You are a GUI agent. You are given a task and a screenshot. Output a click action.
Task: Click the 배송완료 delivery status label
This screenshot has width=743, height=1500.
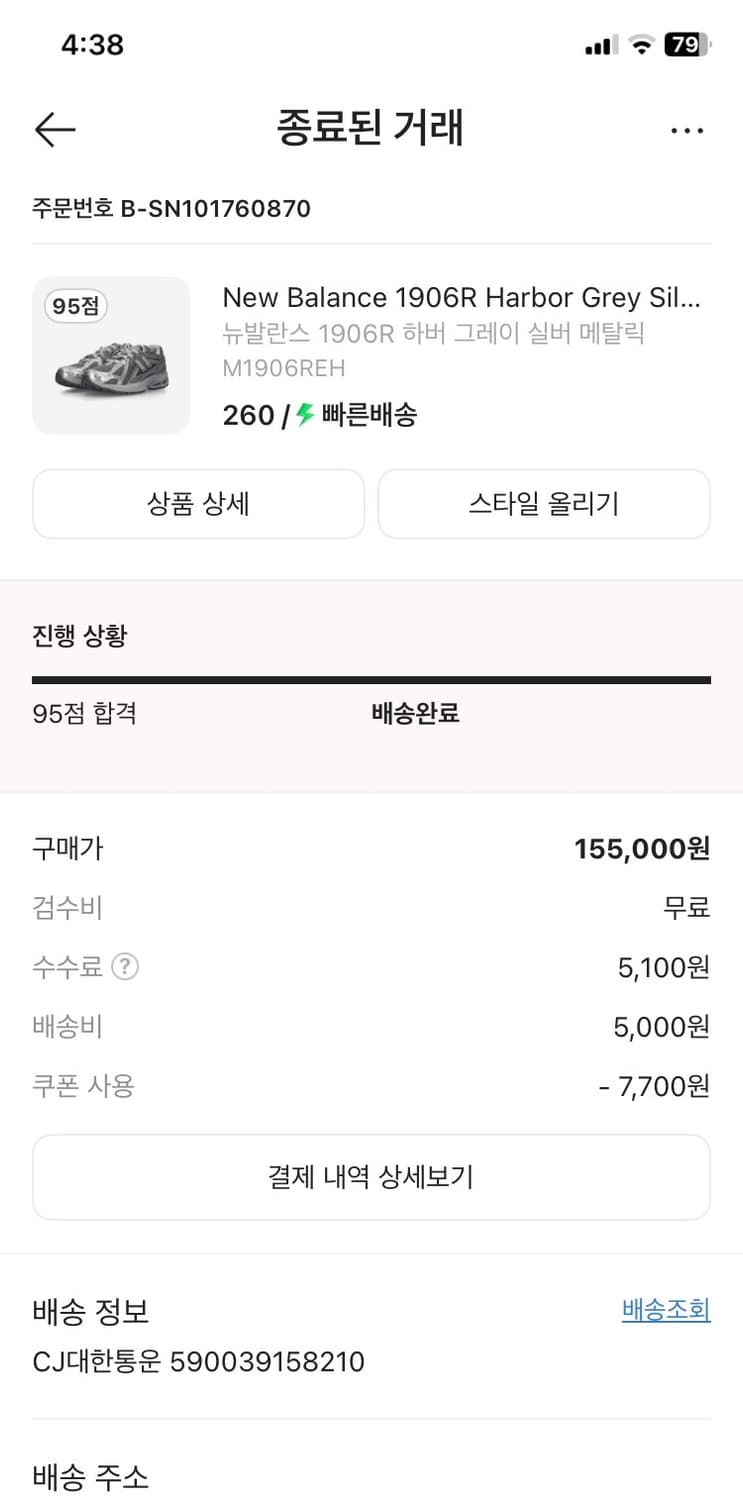[414, 714]
